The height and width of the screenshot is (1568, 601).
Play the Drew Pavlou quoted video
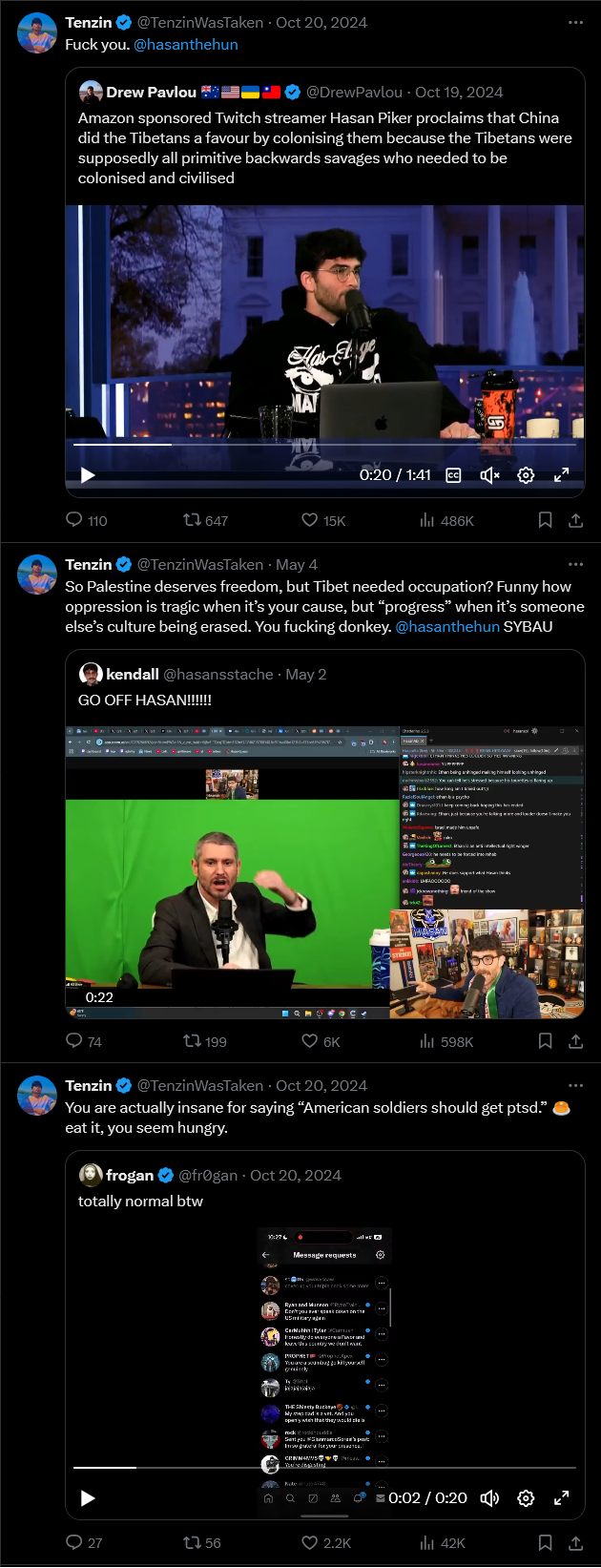pyautogui.click(x=88, y=475)
